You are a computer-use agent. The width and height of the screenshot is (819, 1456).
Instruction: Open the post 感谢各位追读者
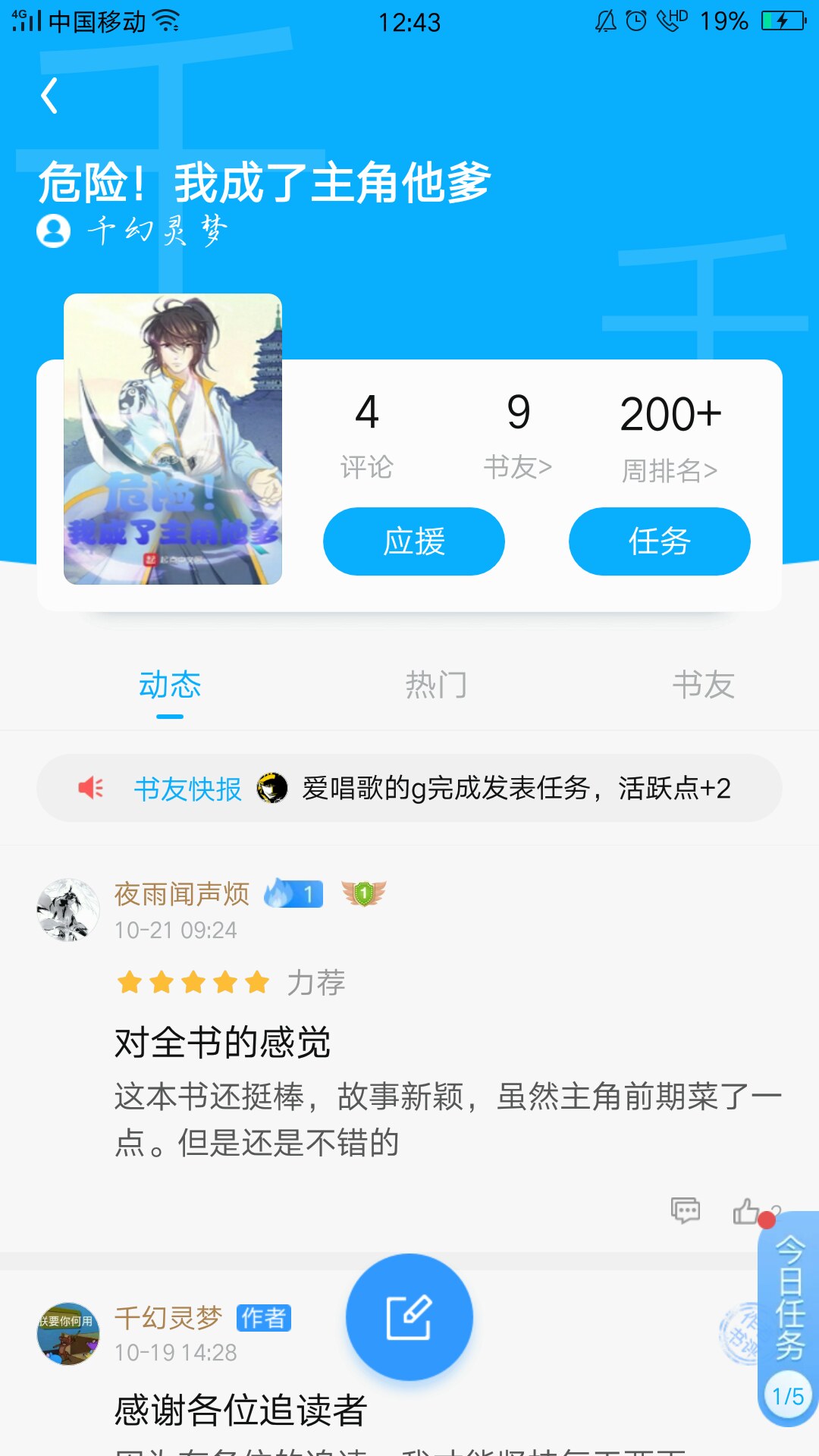tap(241, 1410)
